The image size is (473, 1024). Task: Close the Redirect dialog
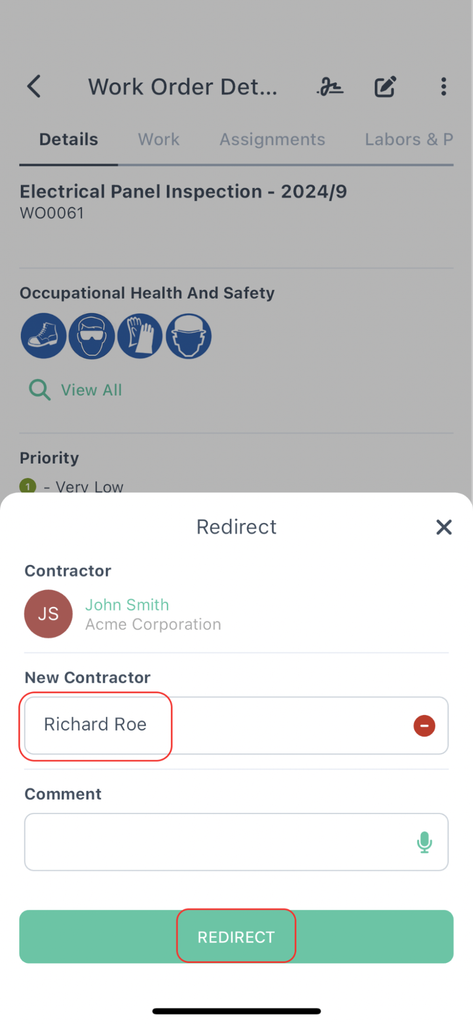click(444, 527)
